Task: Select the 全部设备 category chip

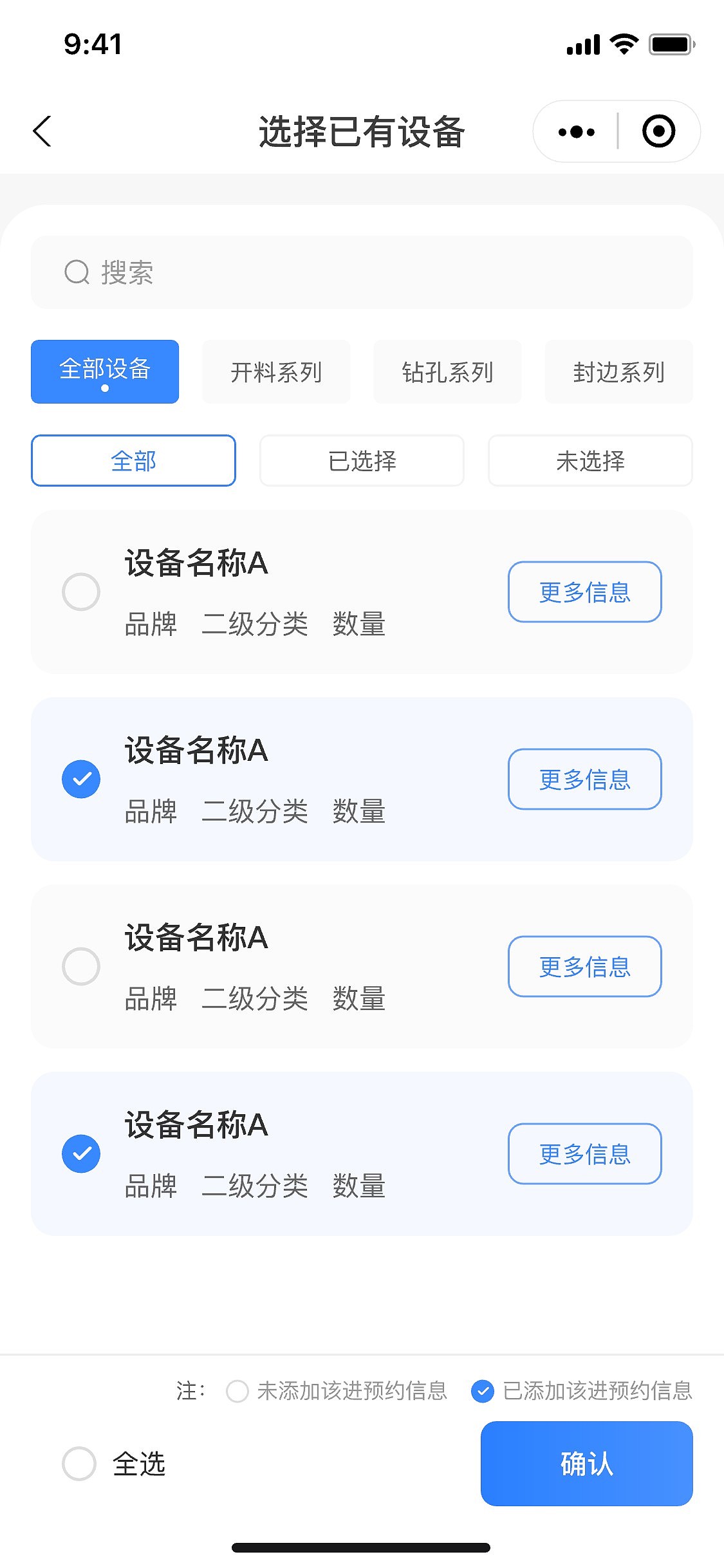Action: [x=105, y=371]
